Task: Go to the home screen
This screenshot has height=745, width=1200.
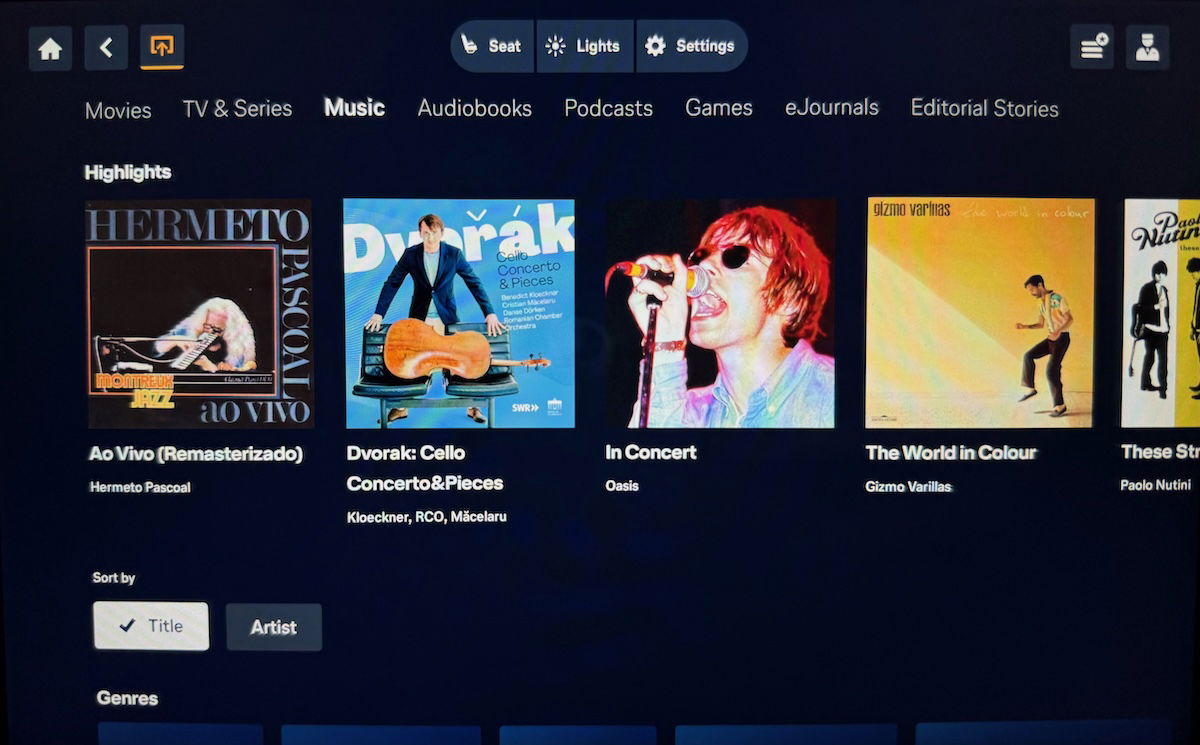Action: tap(50, 48)
